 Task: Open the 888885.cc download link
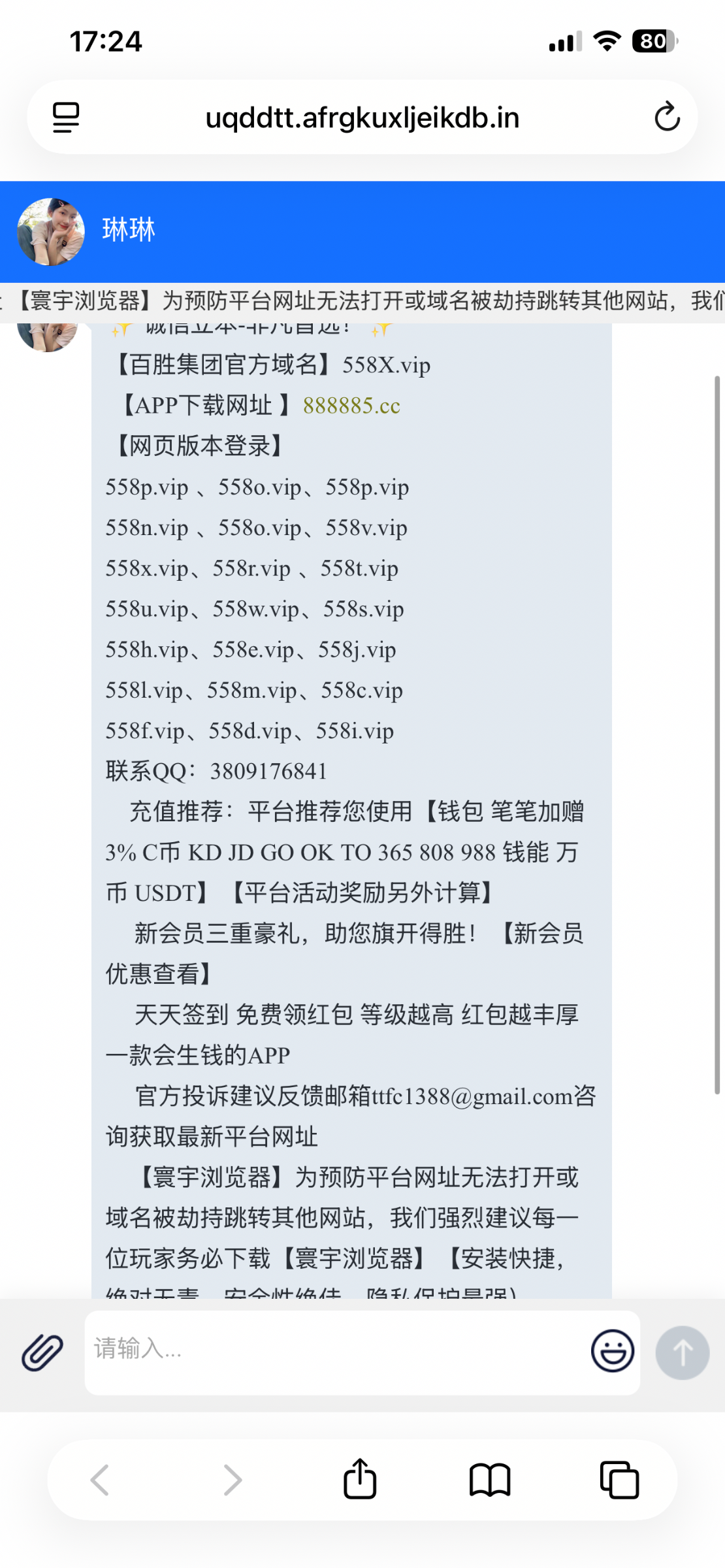351,406
